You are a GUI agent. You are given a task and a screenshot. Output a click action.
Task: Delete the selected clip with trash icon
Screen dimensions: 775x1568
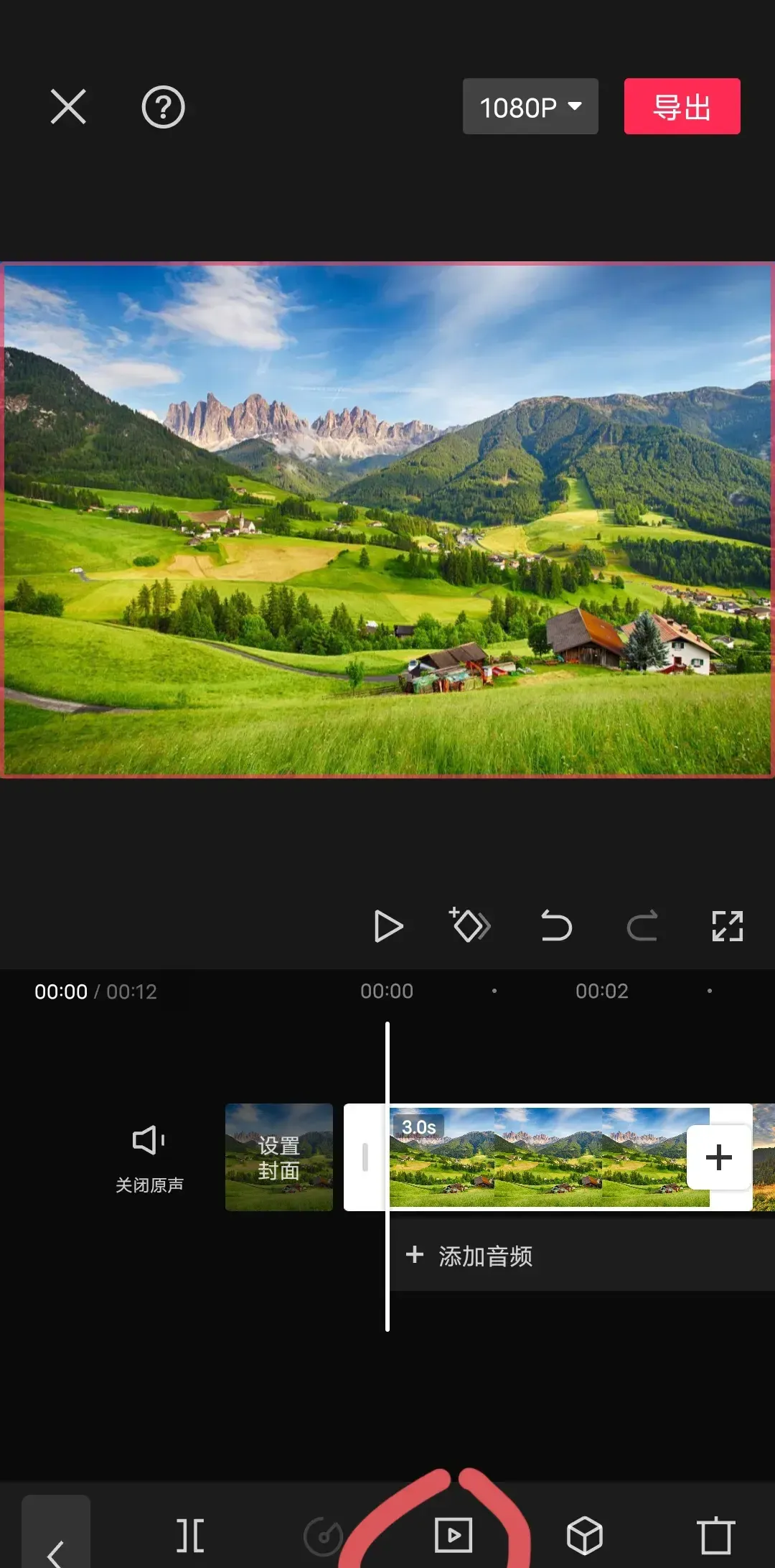pyautogui.click(x=715, y=1536)
